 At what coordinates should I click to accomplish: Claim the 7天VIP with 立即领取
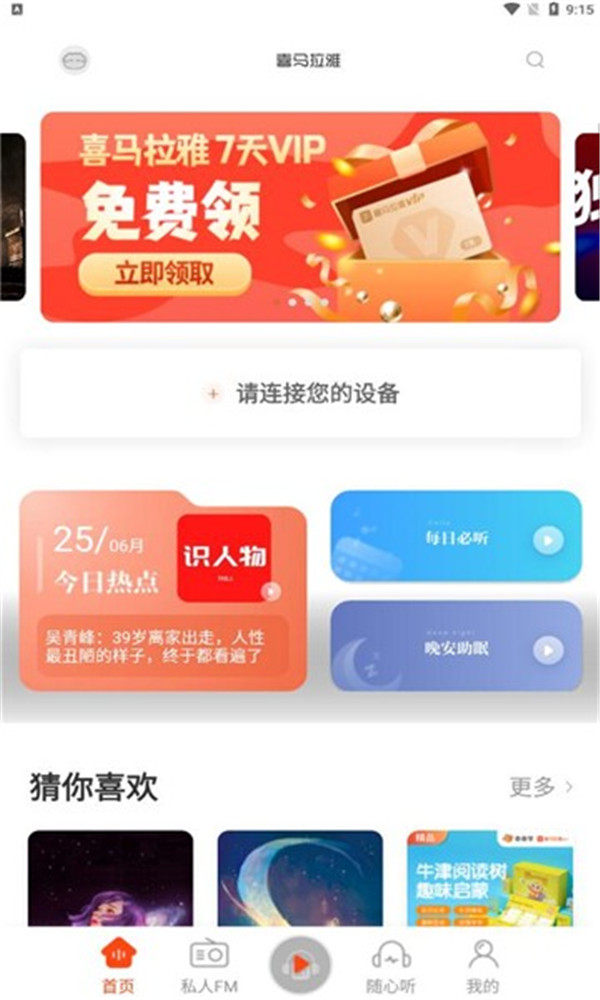pyautogui.click(x=164, y=273)
